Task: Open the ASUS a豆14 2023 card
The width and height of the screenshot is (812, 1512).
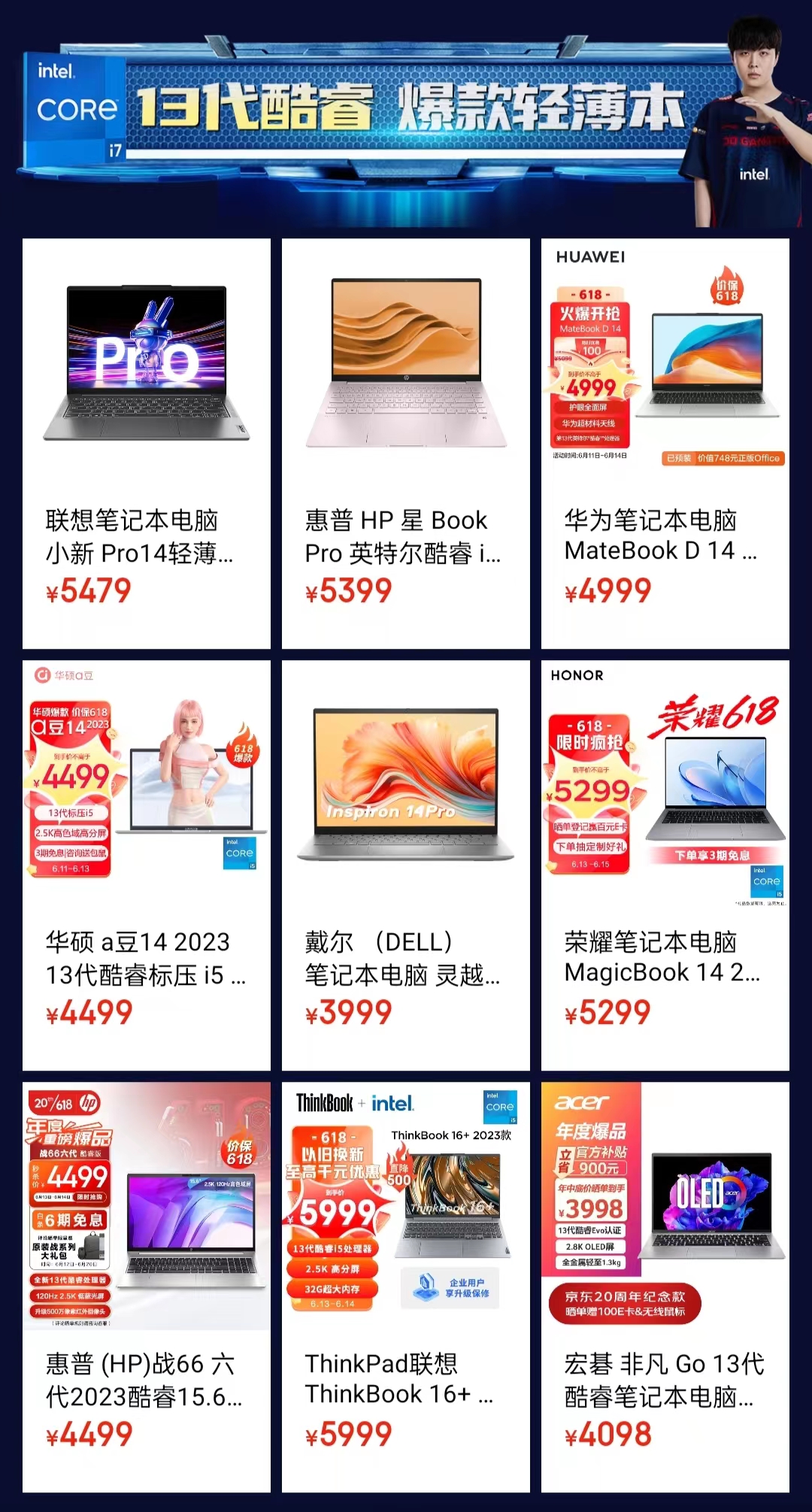Action: pos(147,865)
